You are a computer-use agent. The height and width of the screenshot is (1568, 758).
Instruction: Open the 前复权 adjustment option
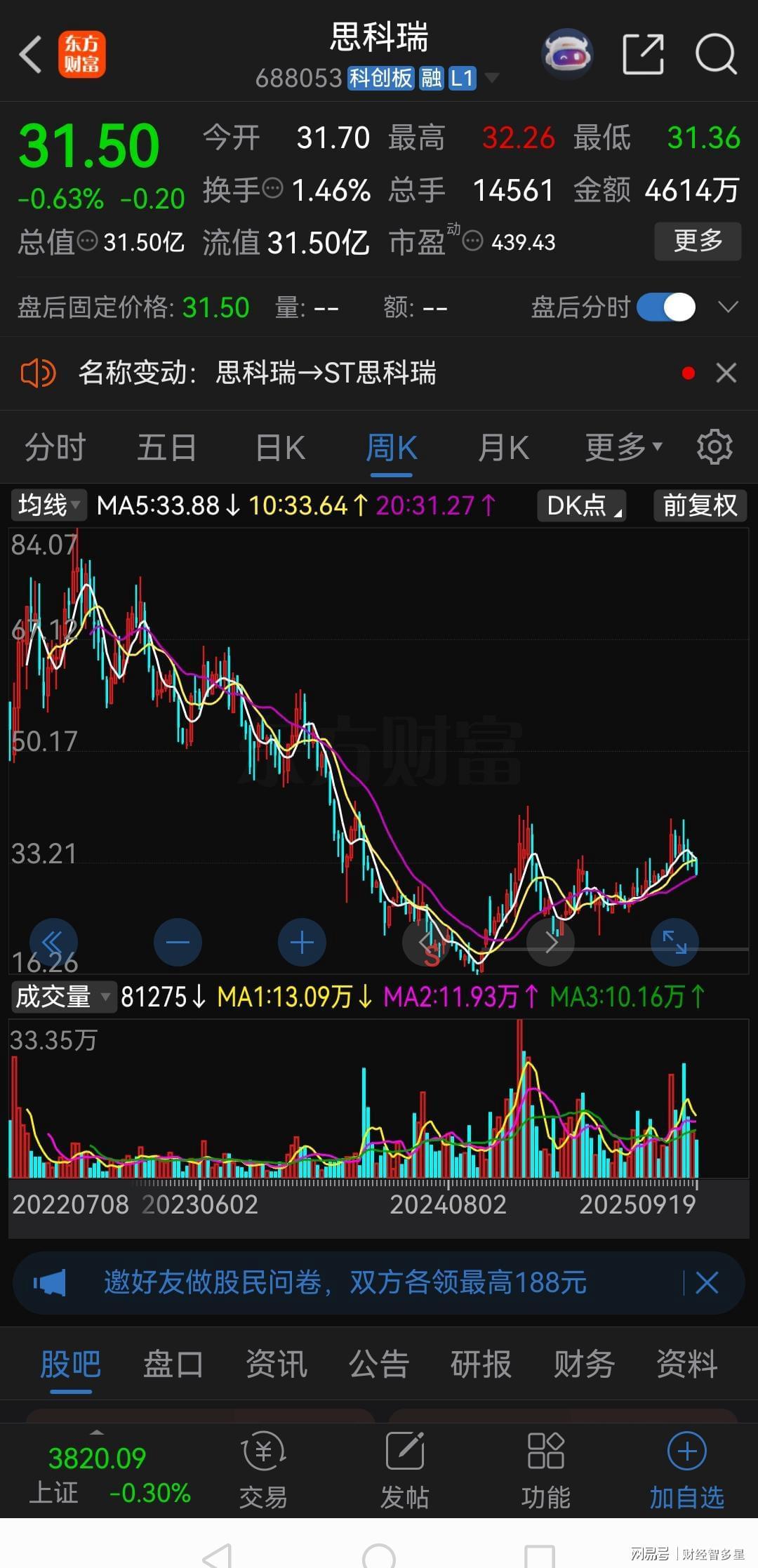699,505
